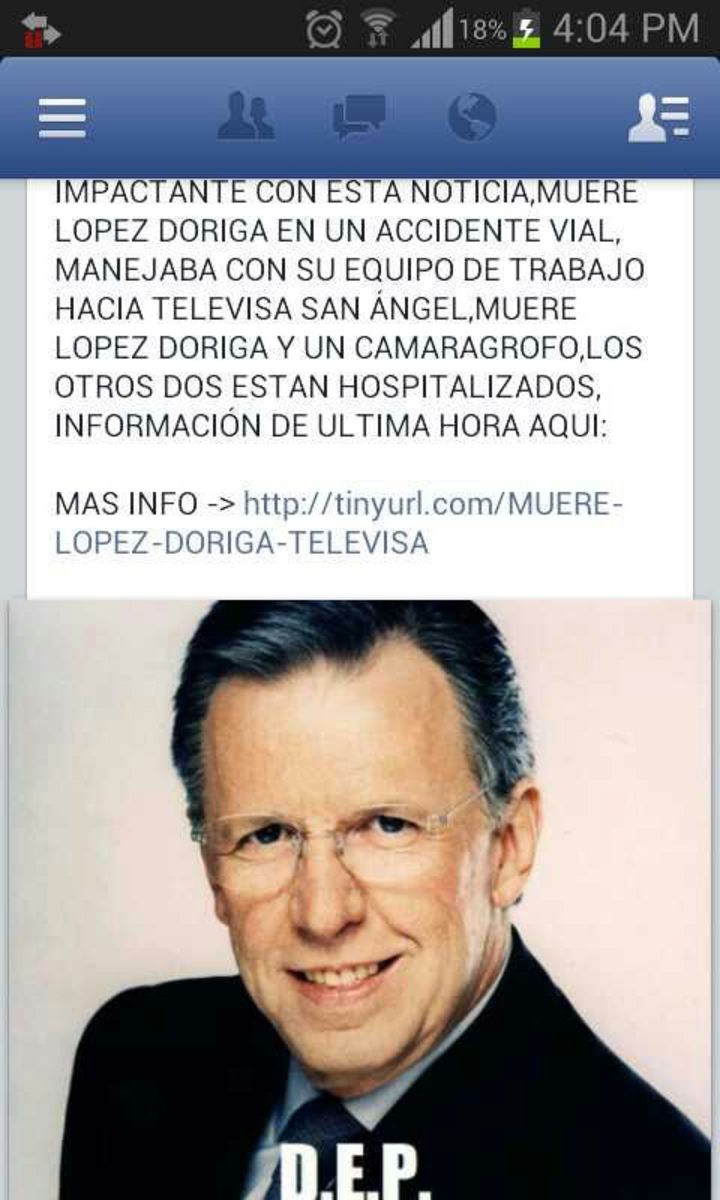Follow the tinyurl MUERE-LOPEZ-DORIGA-TELEVISA link

[x=433, y=503]
